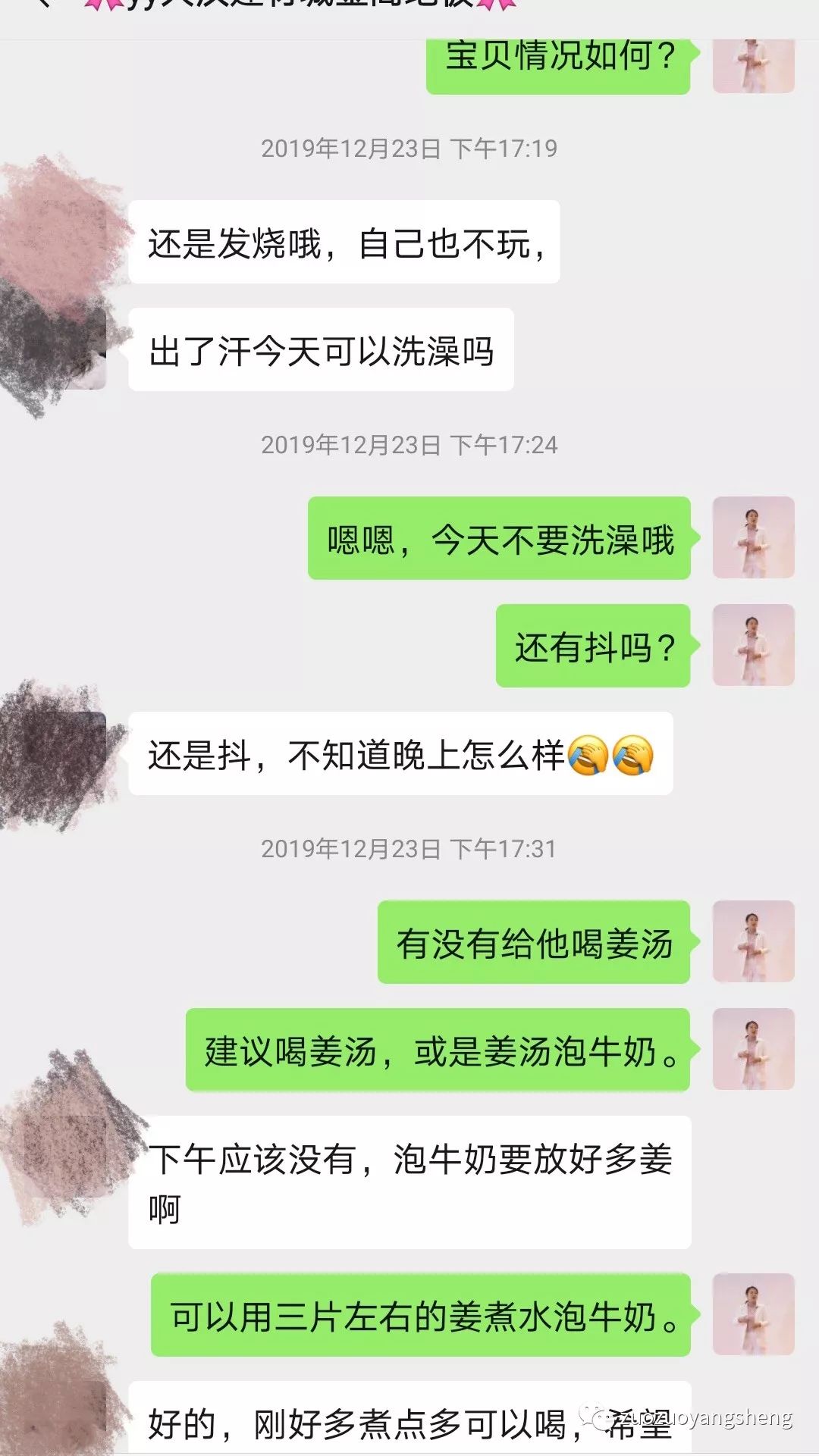This screenshot has height=1456, width=819.
Task: Tap the avatar beside the ginger soup suggestion
Action: [x=753, y=1053]
